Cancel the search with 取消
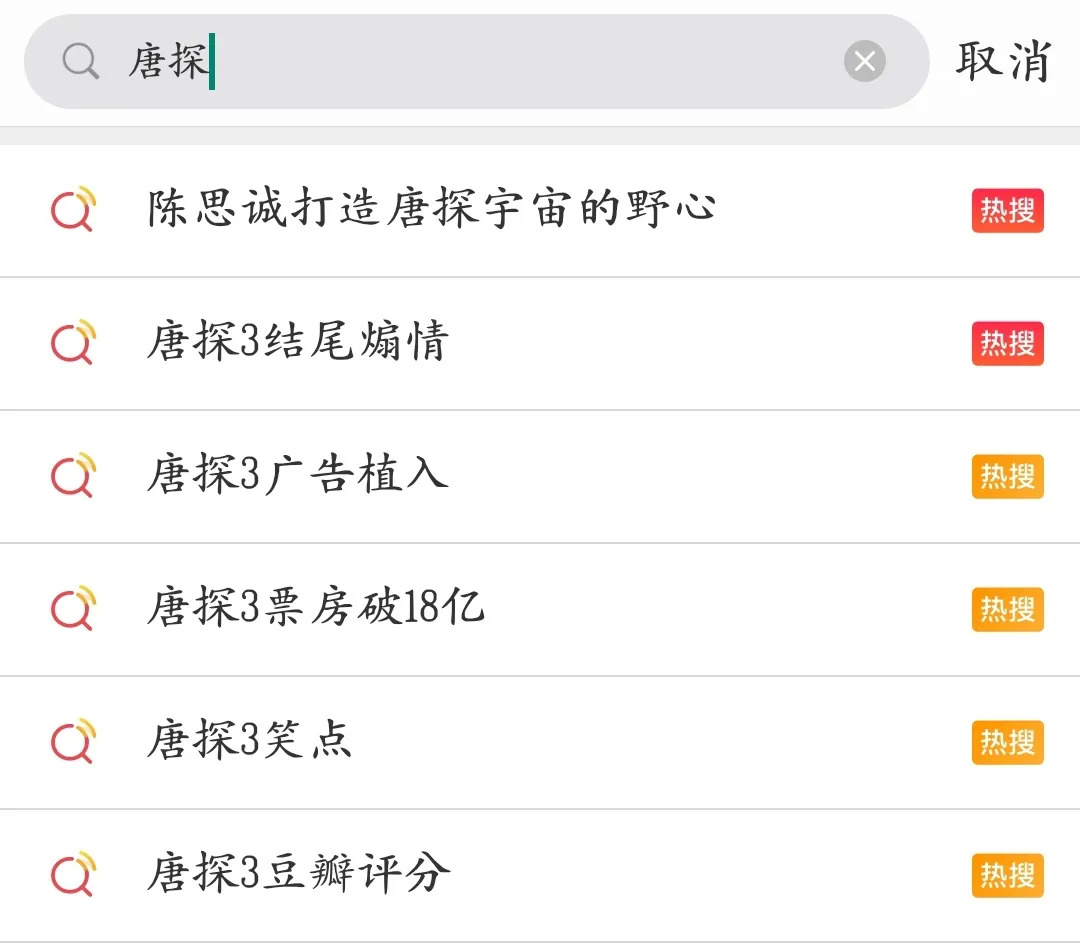This screenshot has height=944, width=1080. click(x=1002, y=62)
